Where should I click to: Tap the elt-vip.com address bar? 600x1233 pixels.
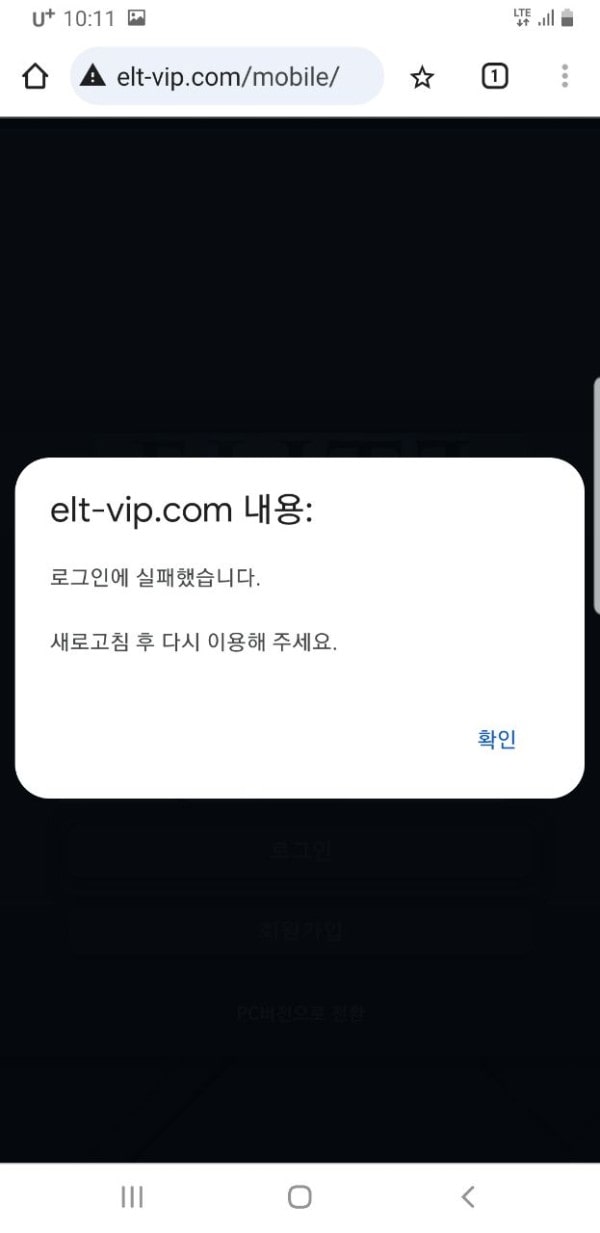pos(227,76)
